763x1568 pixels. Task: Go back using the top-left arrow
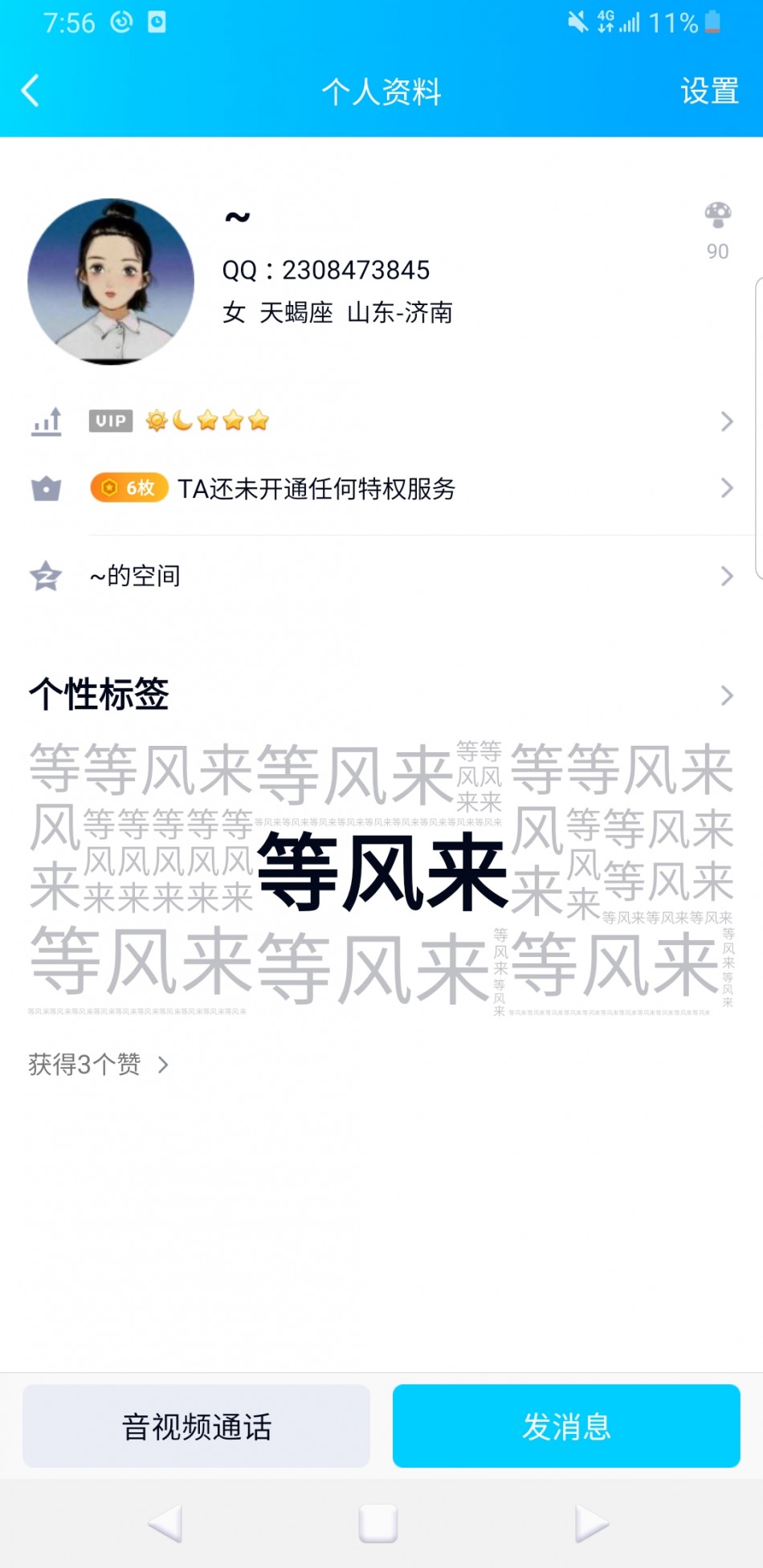tap(31, 91)
